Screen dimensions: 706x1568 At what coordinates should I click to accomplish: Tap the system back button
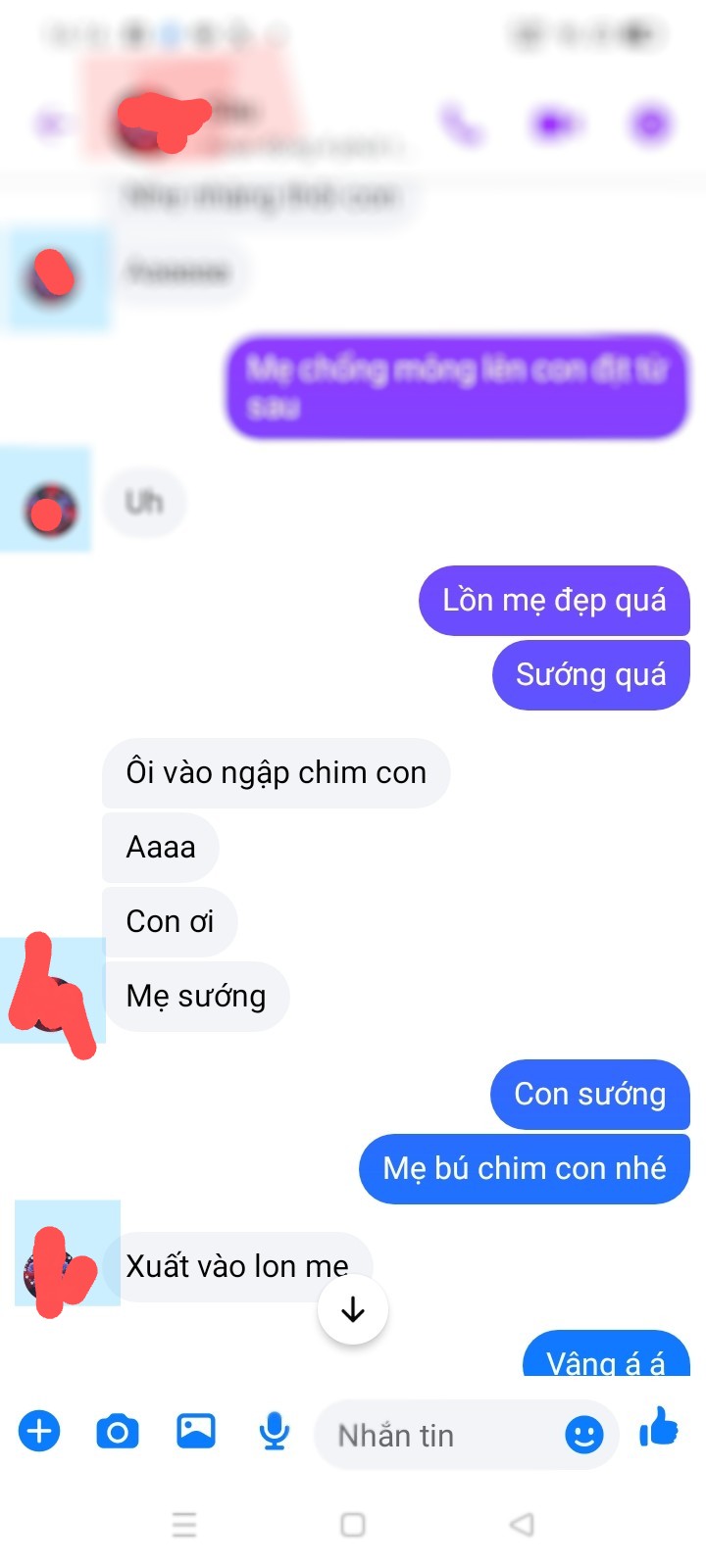pyautogui.click(x=523, y=1525)
